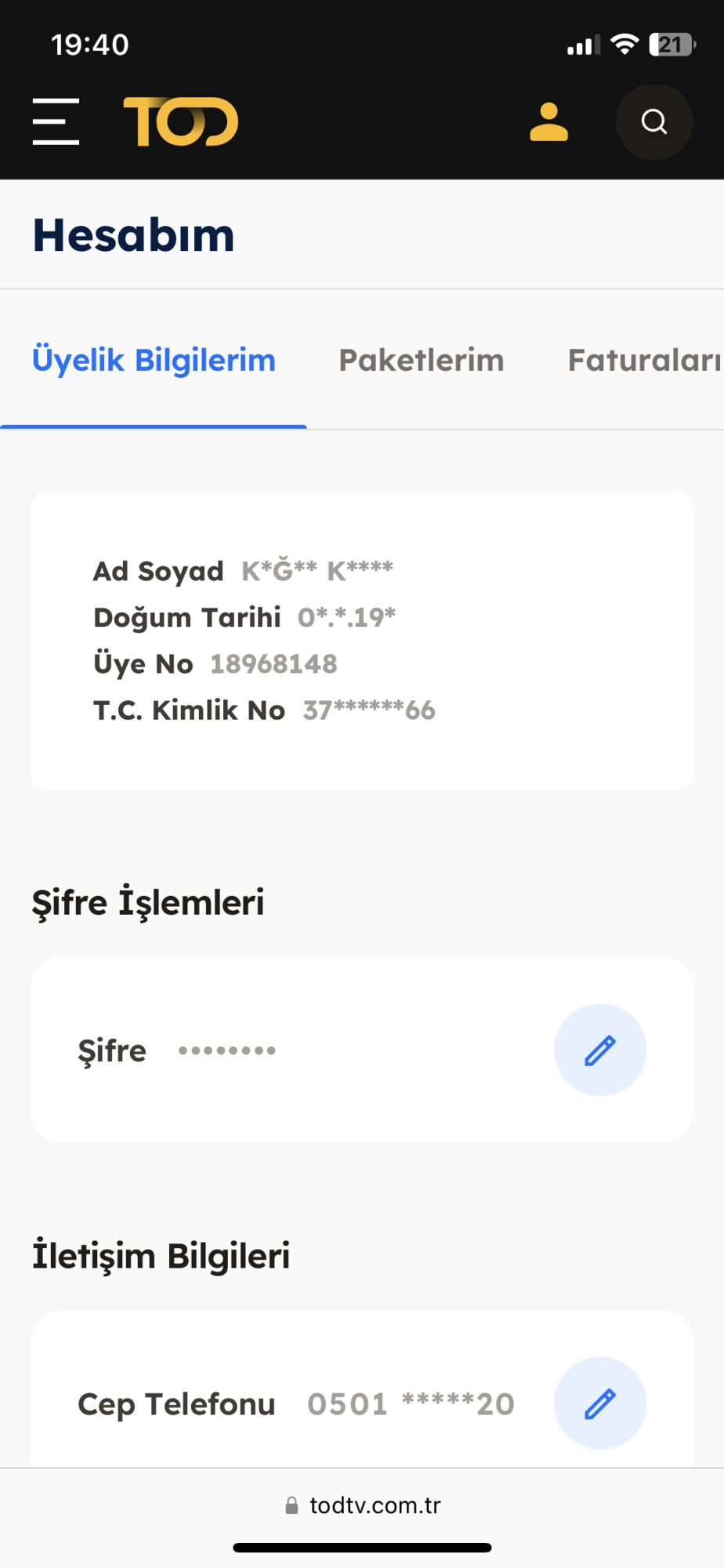Screen dimensions: 724x1568
Task: Tap the Şifre İşlemleri section heading
Action: point(148,902)
